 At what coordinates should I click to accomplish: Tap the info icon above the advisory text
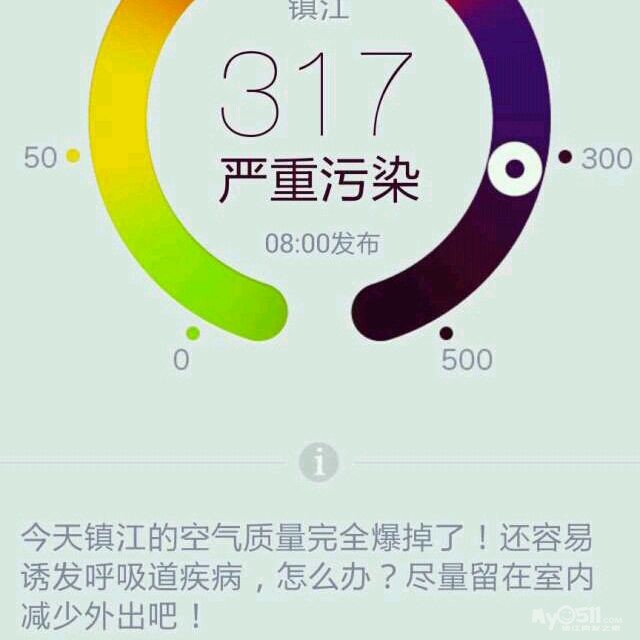coord(319,463)
